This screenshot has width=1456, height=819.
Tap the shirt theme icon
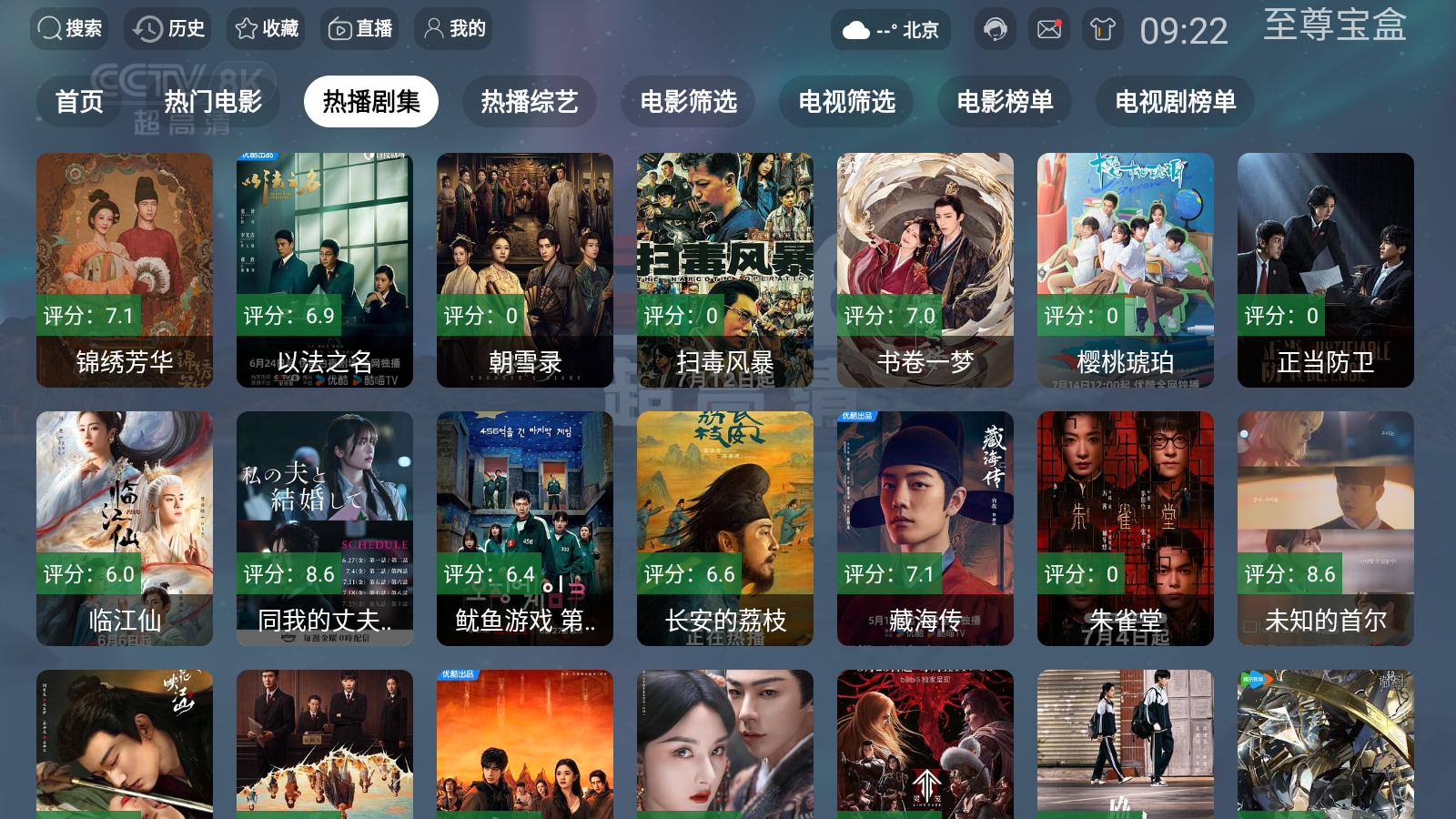tap(1103, 29)
